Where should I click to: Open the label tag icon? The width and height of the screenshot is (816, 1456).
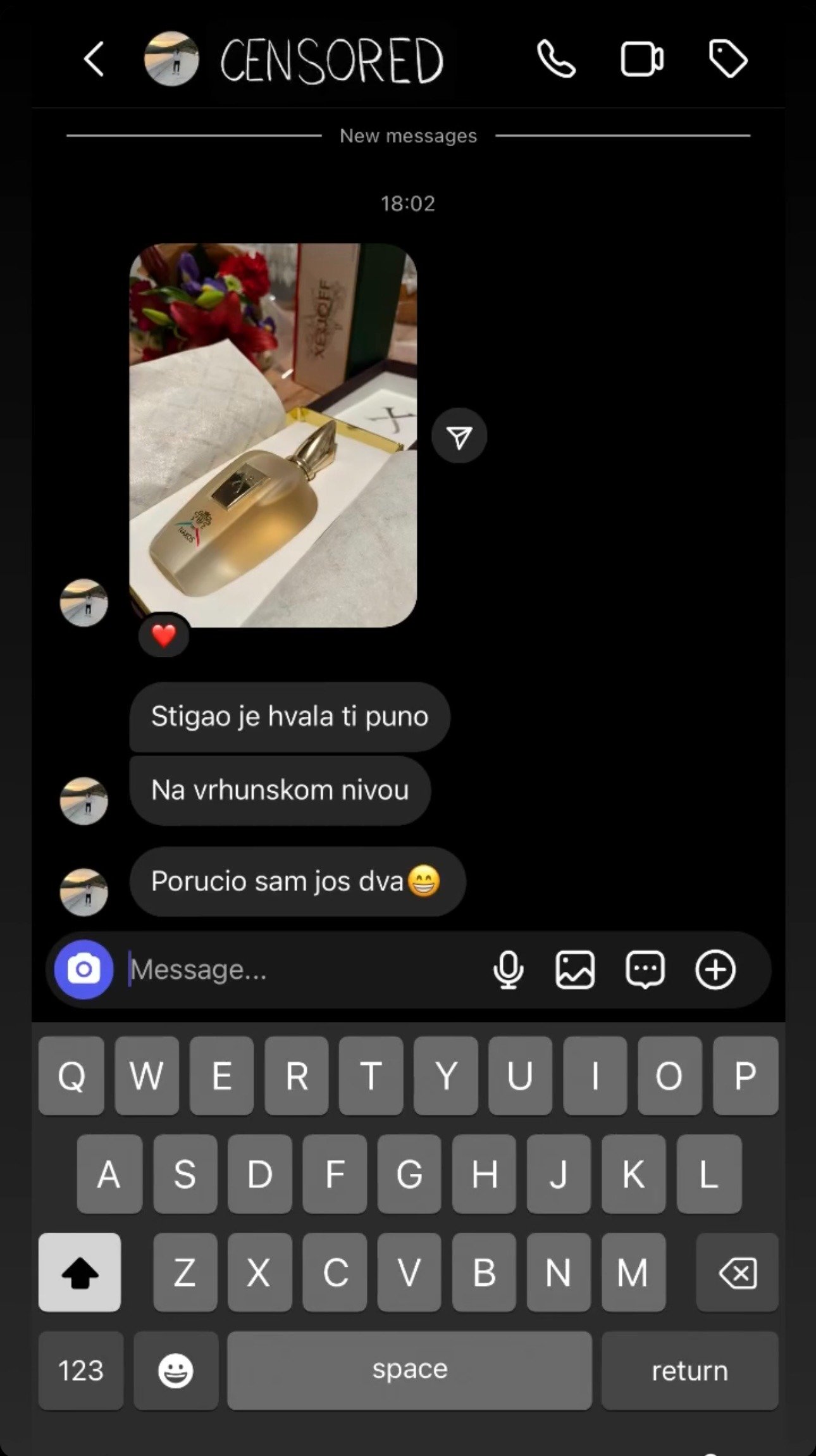[x=728, y=59]
